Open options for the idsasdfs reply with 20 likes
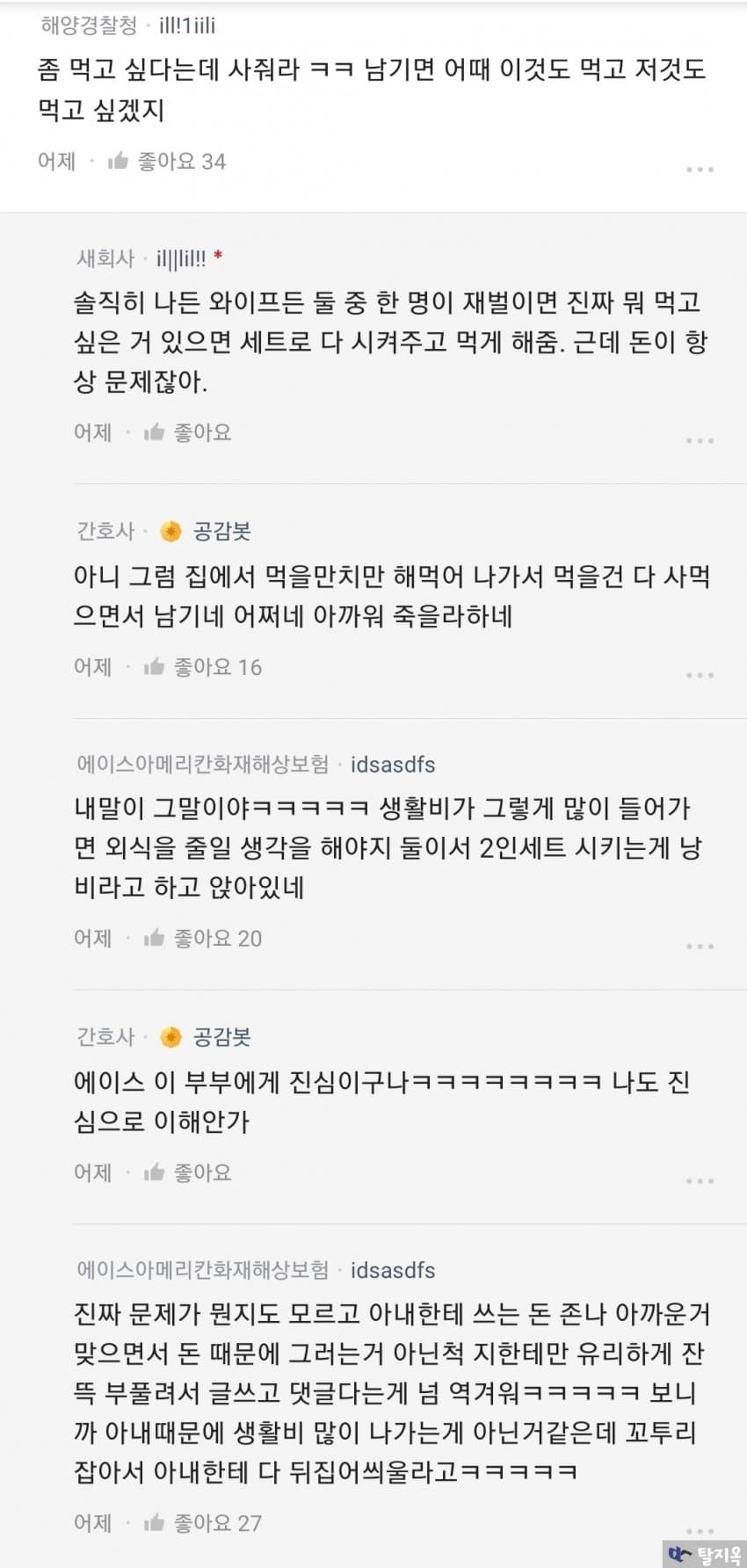The height and width of the screenshot is (1568, 747). [x=700, y=947]
